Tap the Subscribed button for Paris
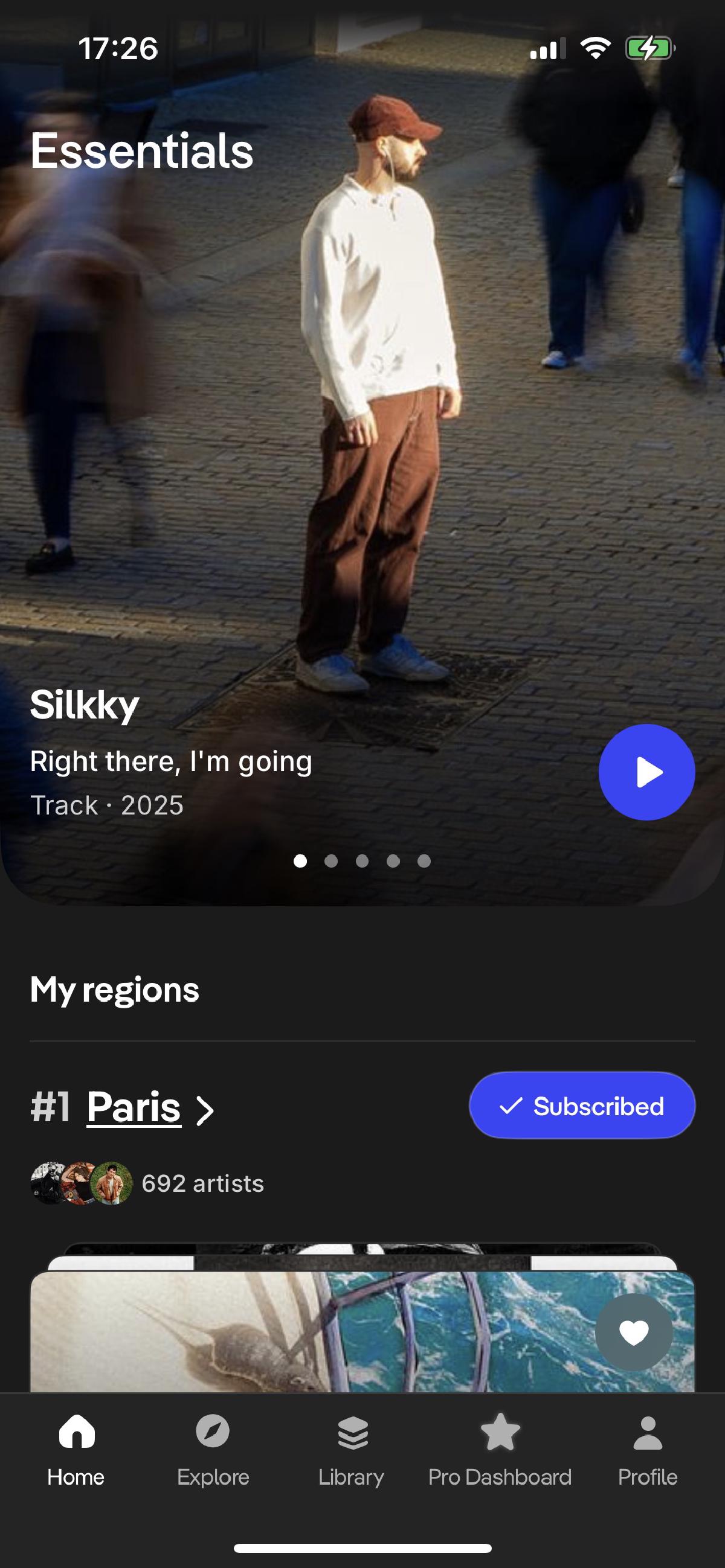The image size is (725, 1568). [x=582, y=1106]
